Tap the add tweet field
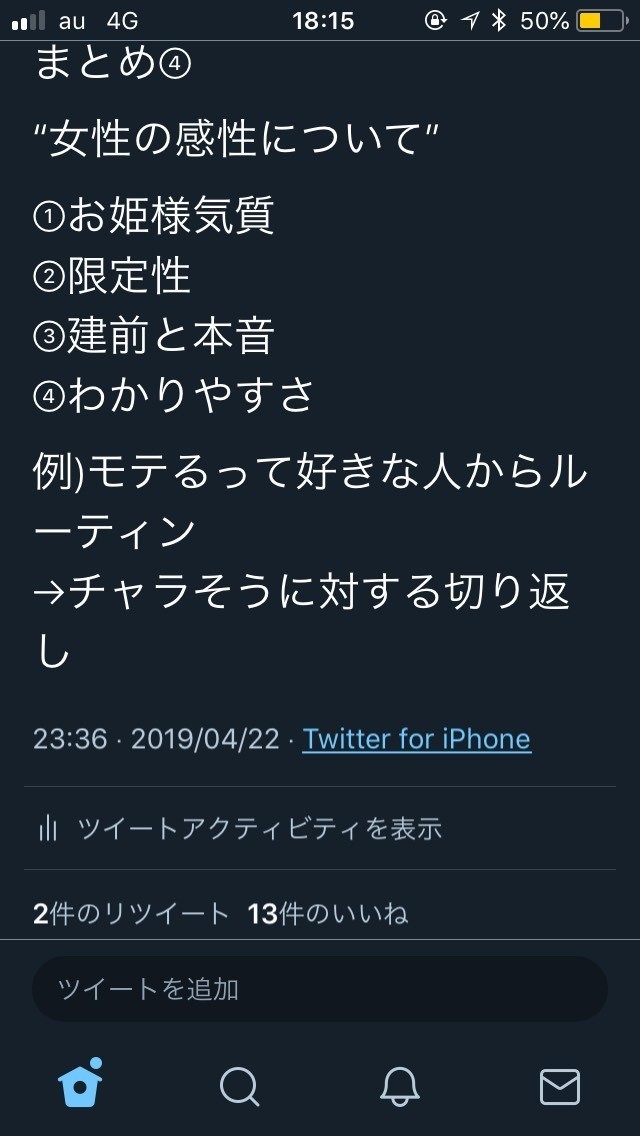640x1136 pixels. pyautogui.click(x=320, y=989)
